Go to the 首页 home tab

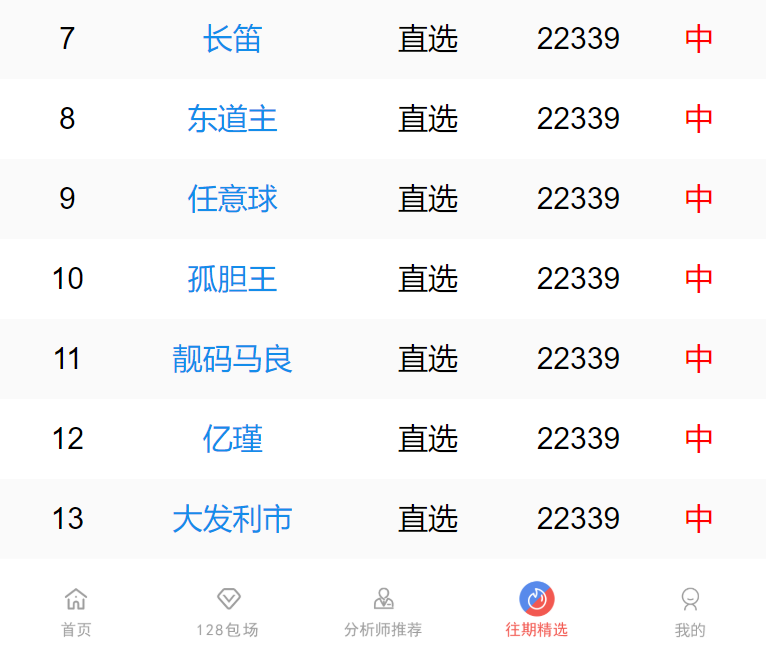(76, 612)
